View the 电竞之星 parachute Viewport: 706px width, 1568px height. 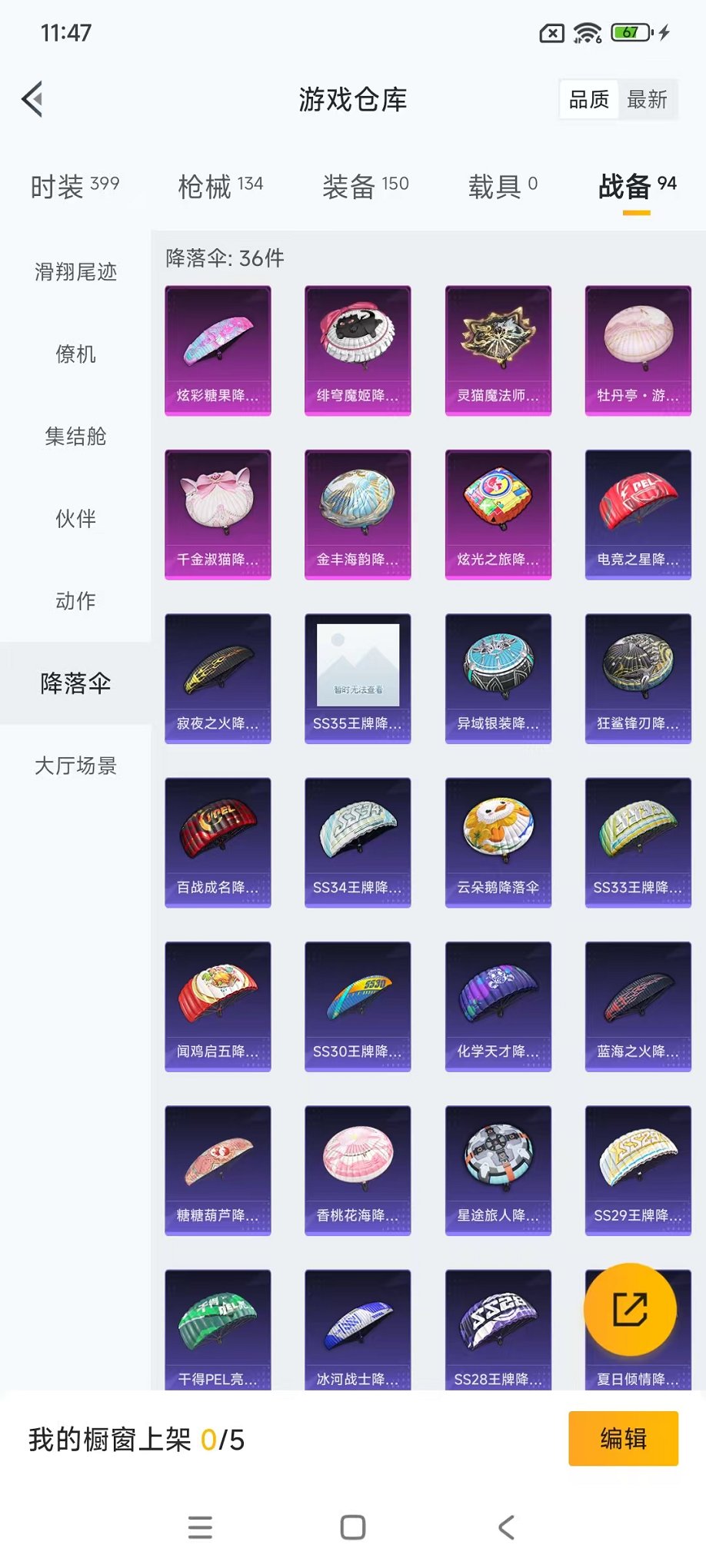pyautogui.click(x=638, y=514)
